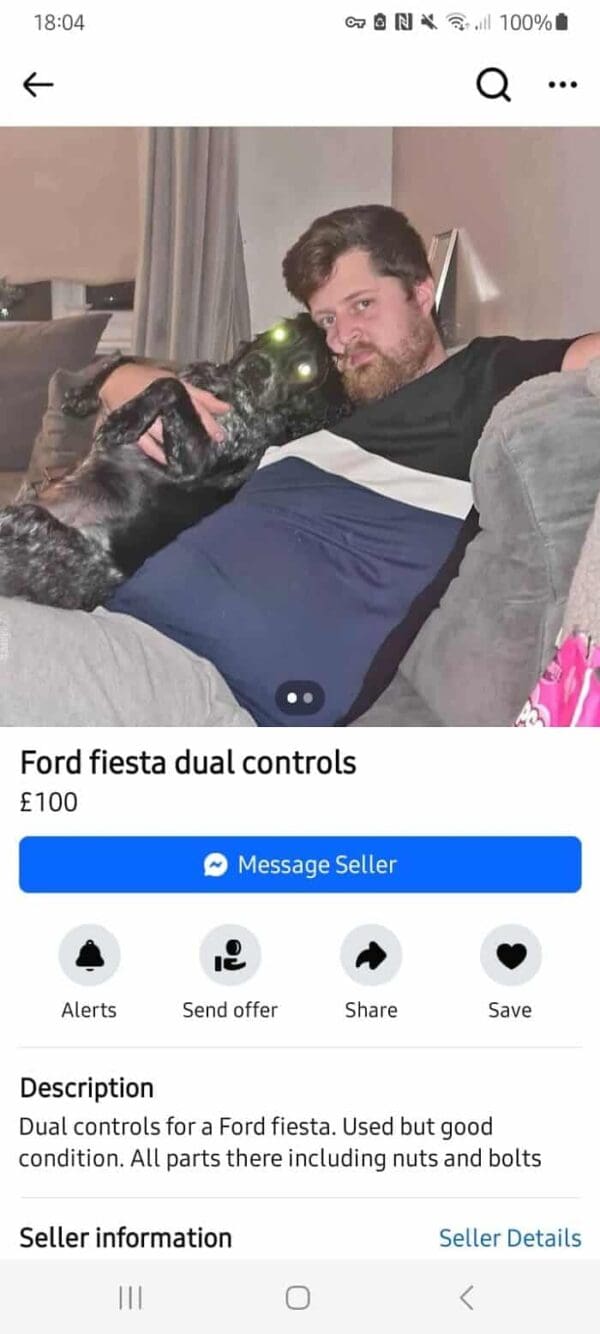Screen dimensions: 600x1334
Task: Tap Message Seller button
Action: click(300, 865)
